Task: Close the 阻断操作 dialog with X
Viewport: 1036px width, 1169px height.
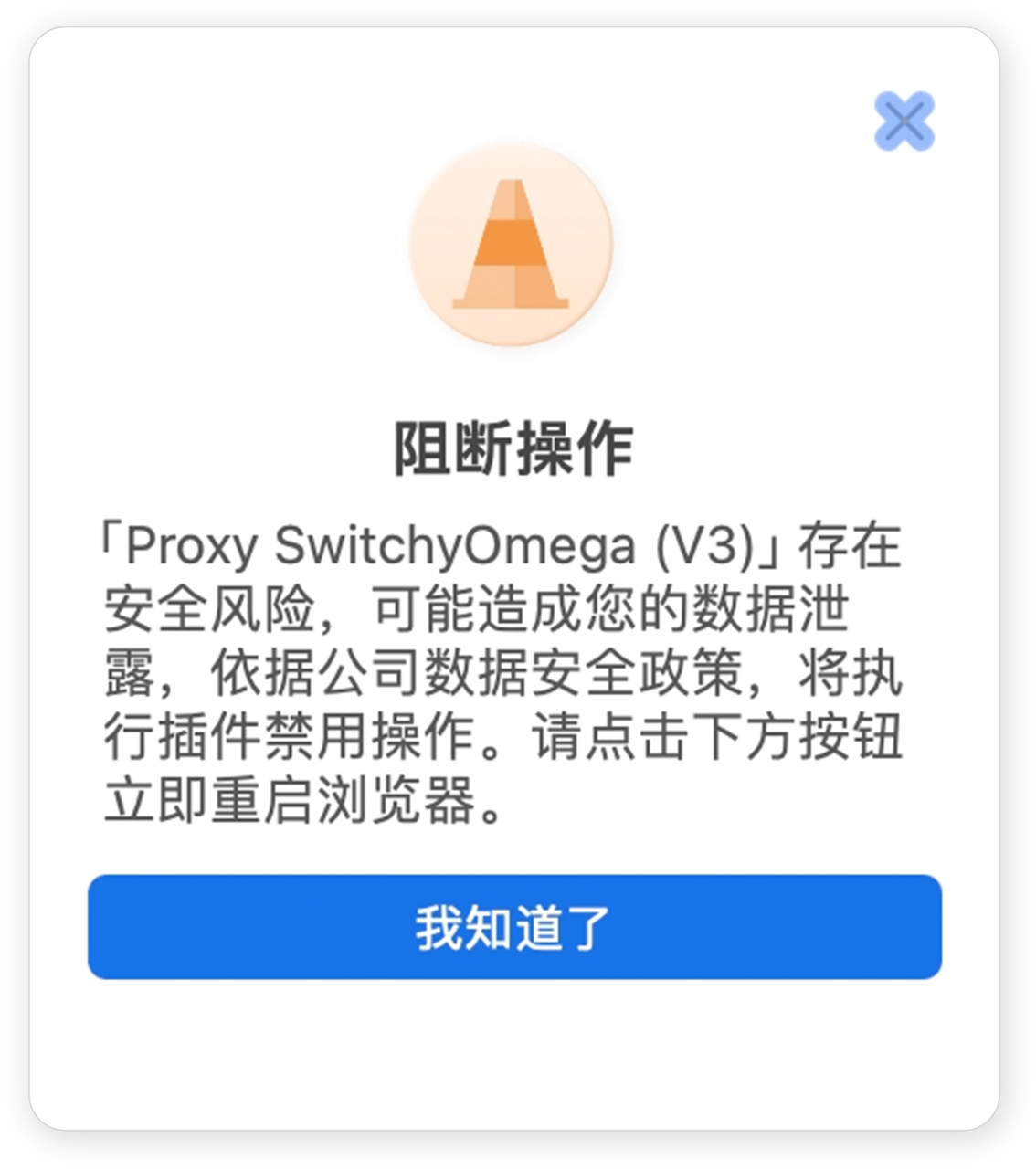Action: pyautogui.click(x=904, y=121)
